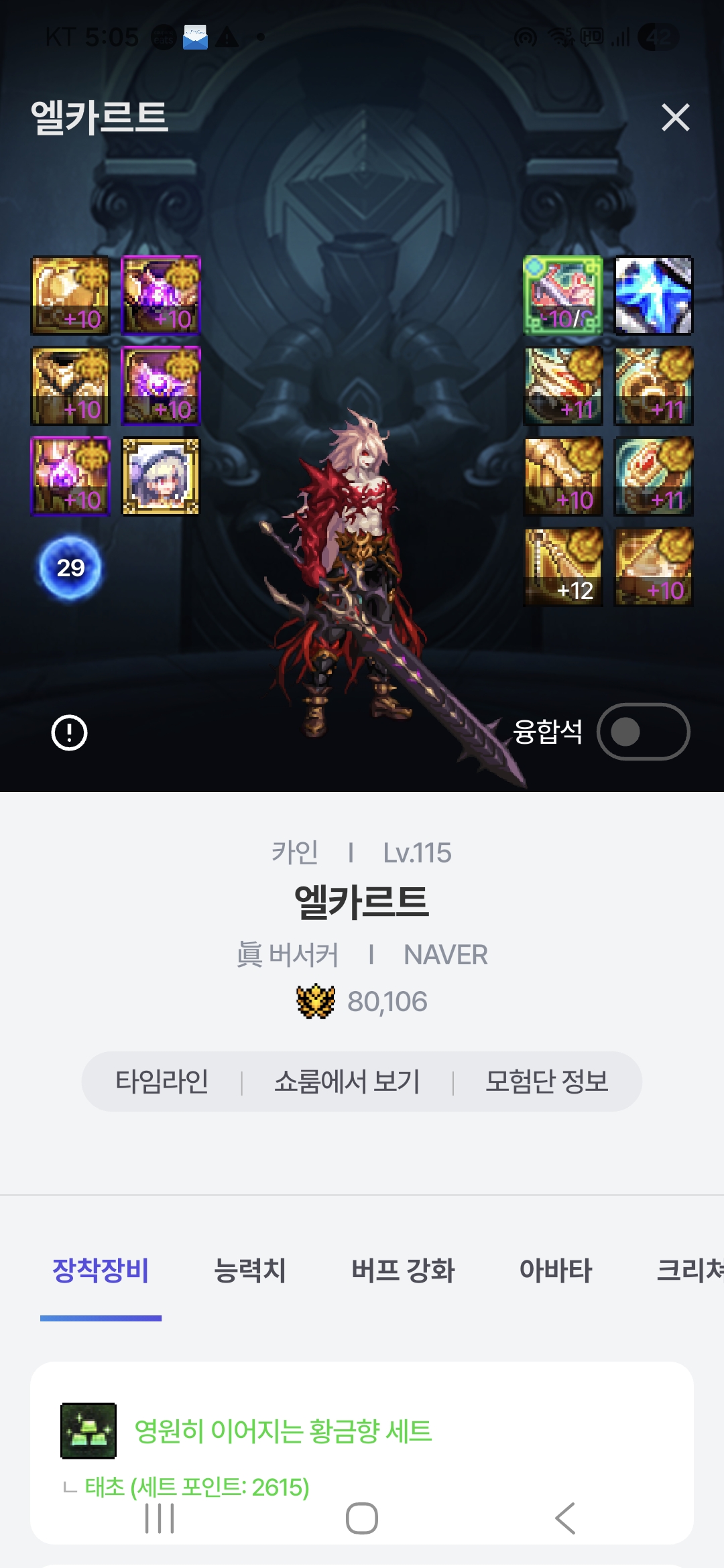Open the +12 weapon equipment slot
The height and width of the screenshot is (1568, 724).
(563, 567)
